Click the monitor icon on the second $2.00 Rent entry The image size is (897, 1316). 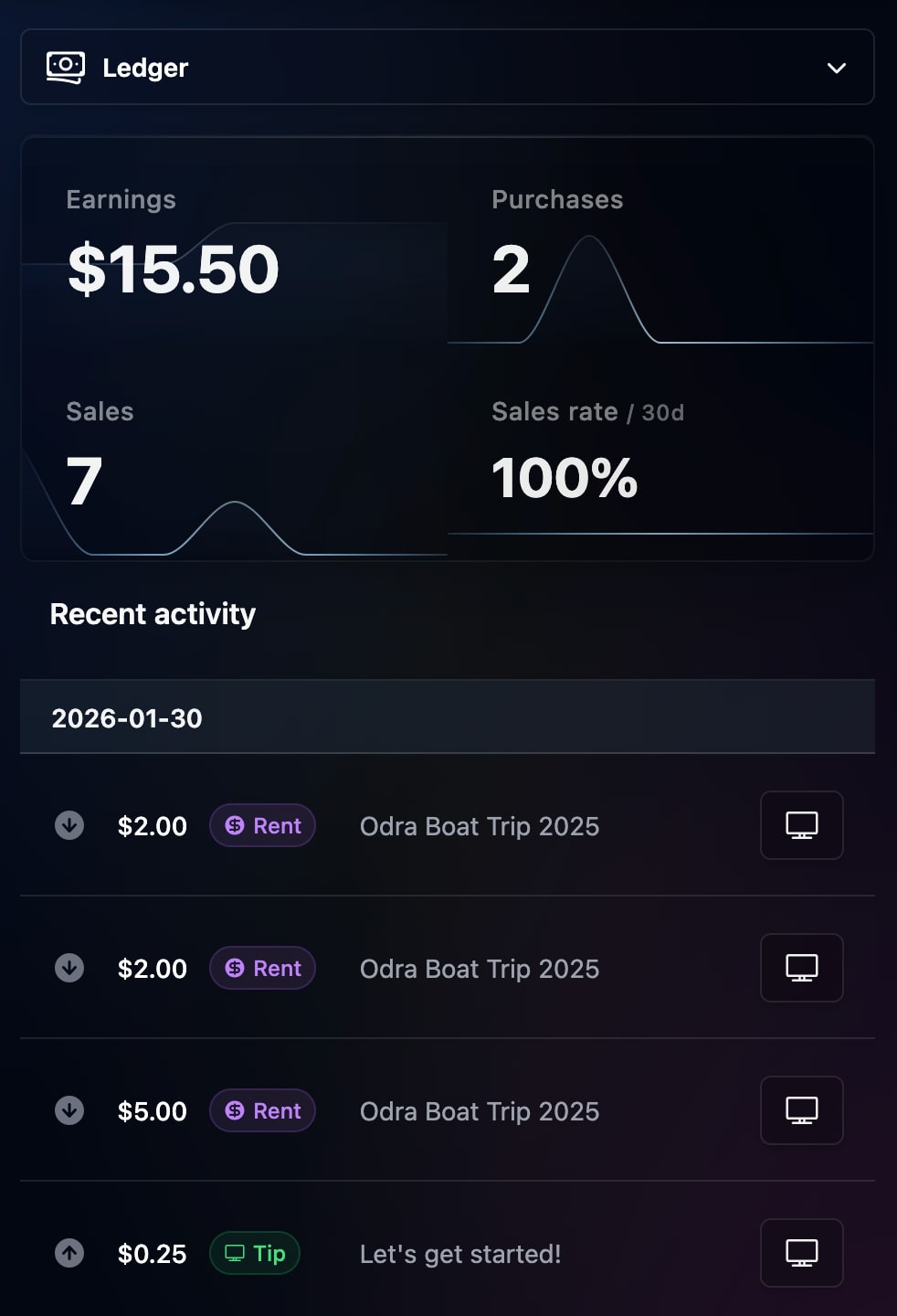point(801,968)
